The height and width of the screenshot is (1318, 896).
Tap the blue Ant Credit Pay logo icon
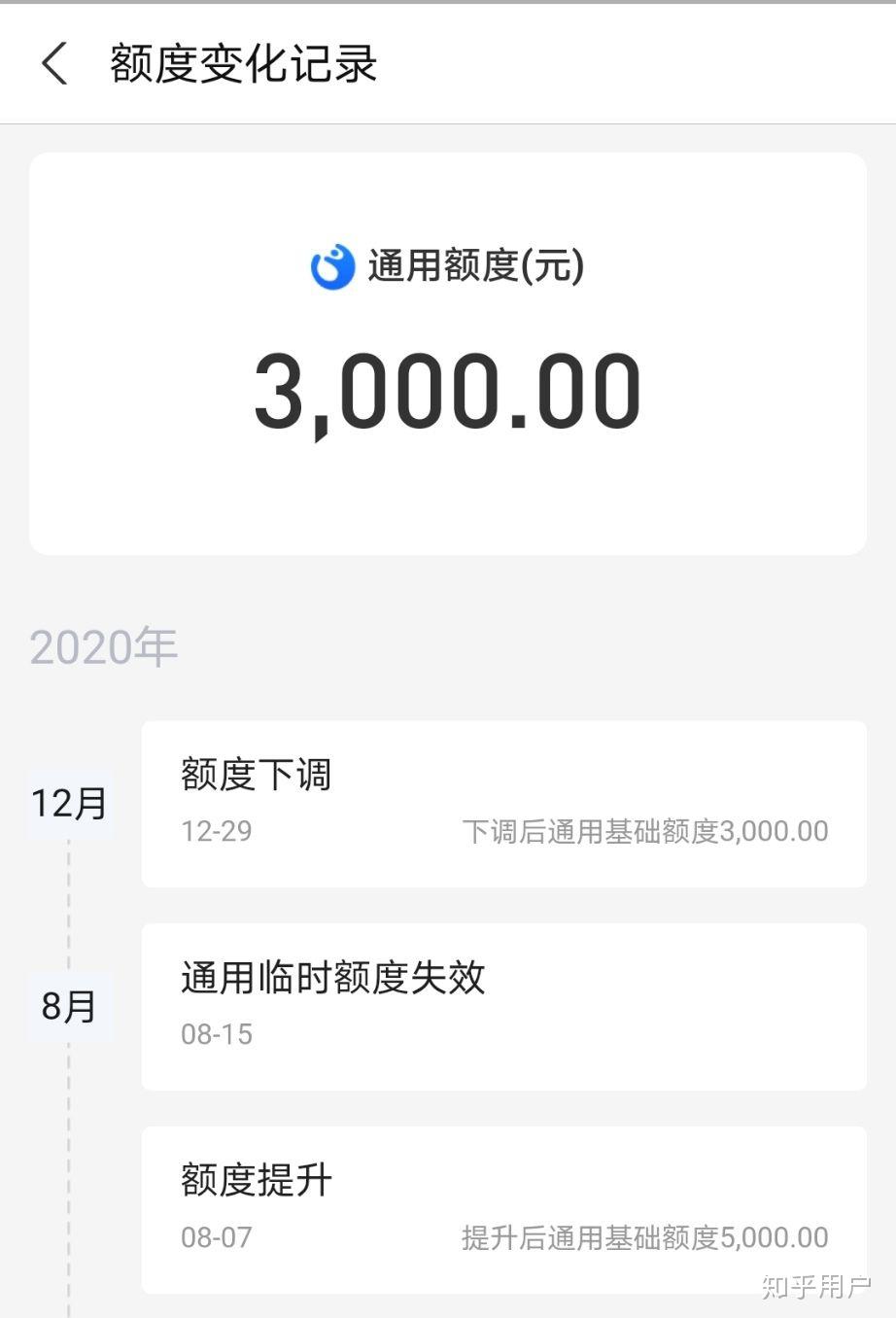click(x=334, y=265)
